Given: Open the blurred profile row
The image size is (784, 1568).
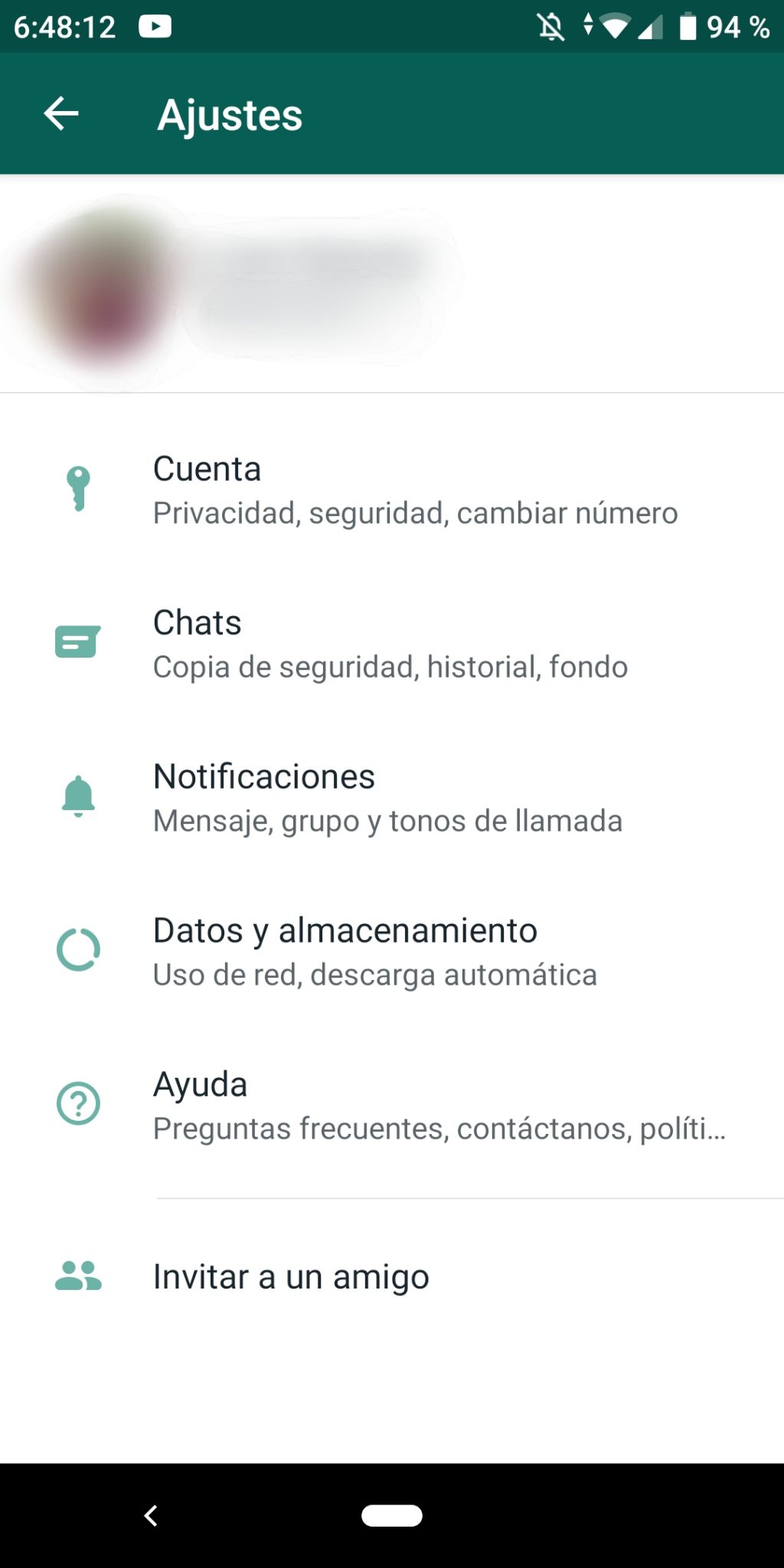Looking at the screenshot, I should pos(392,284).
